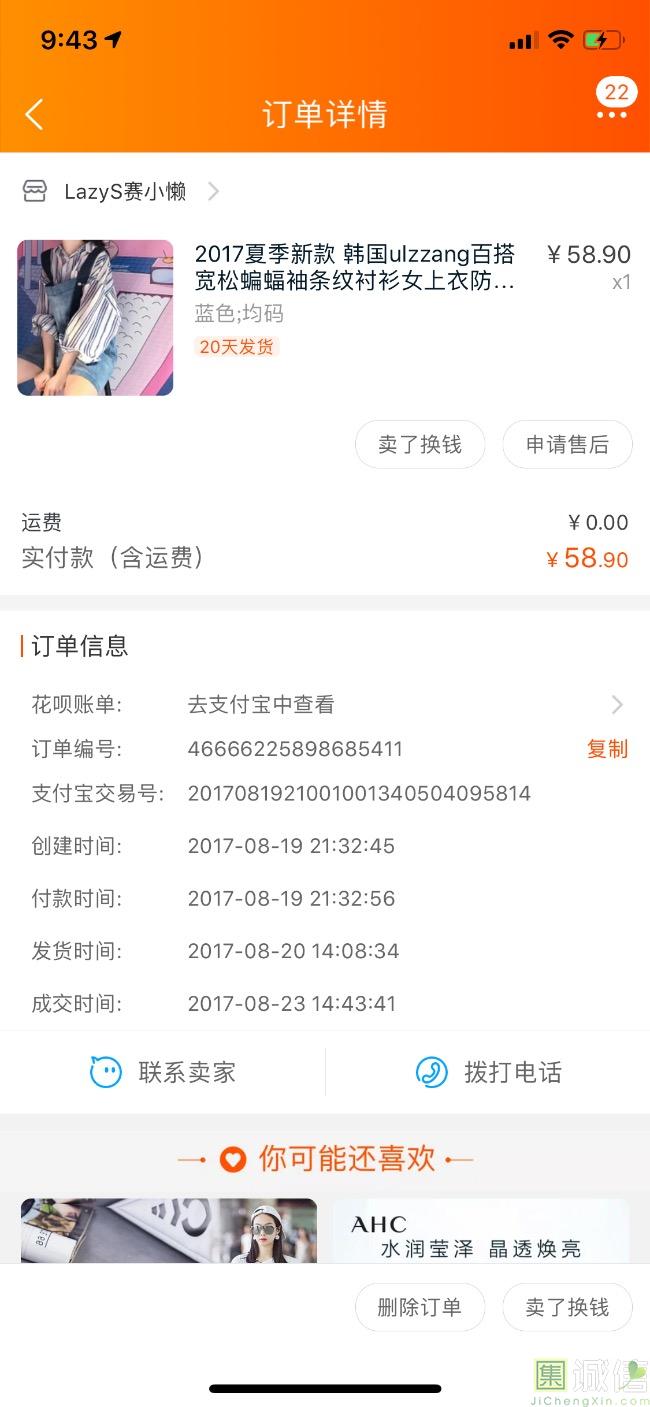
Task: Open the recommended sunglasses product card
Action: click(168, 1232)
